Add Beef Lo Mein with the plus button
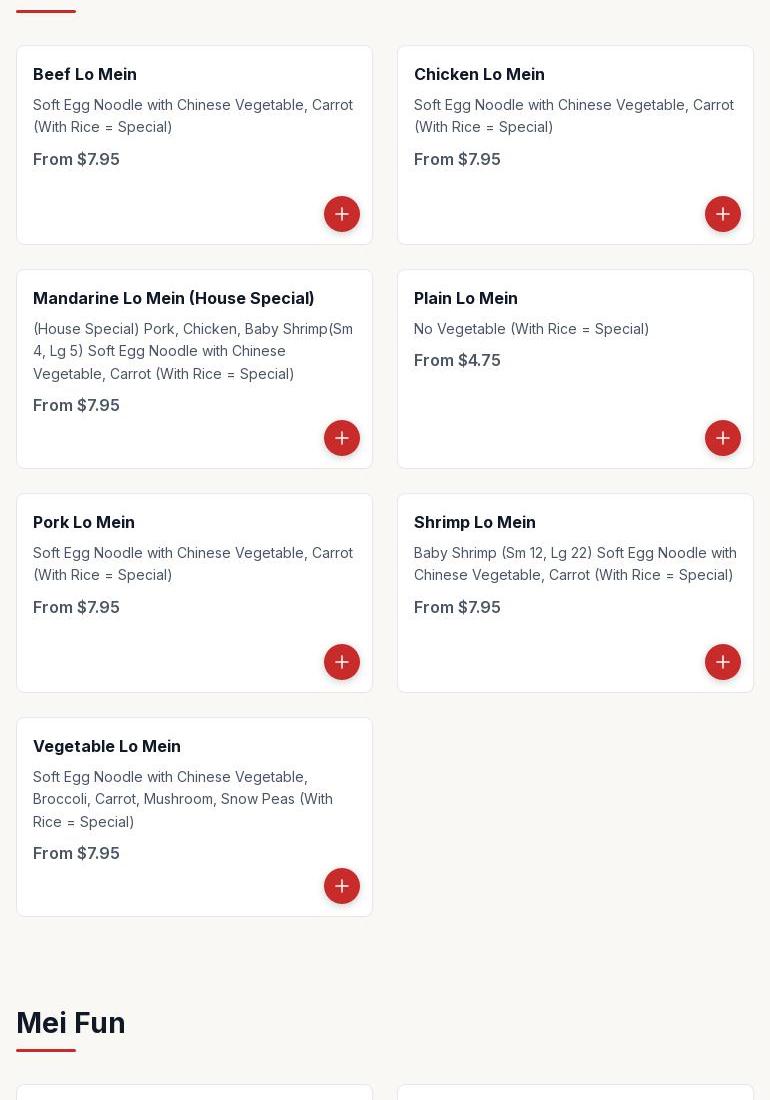Viewport: 770px width, 1100px height. pyautogui.click(x=342, y=214)
